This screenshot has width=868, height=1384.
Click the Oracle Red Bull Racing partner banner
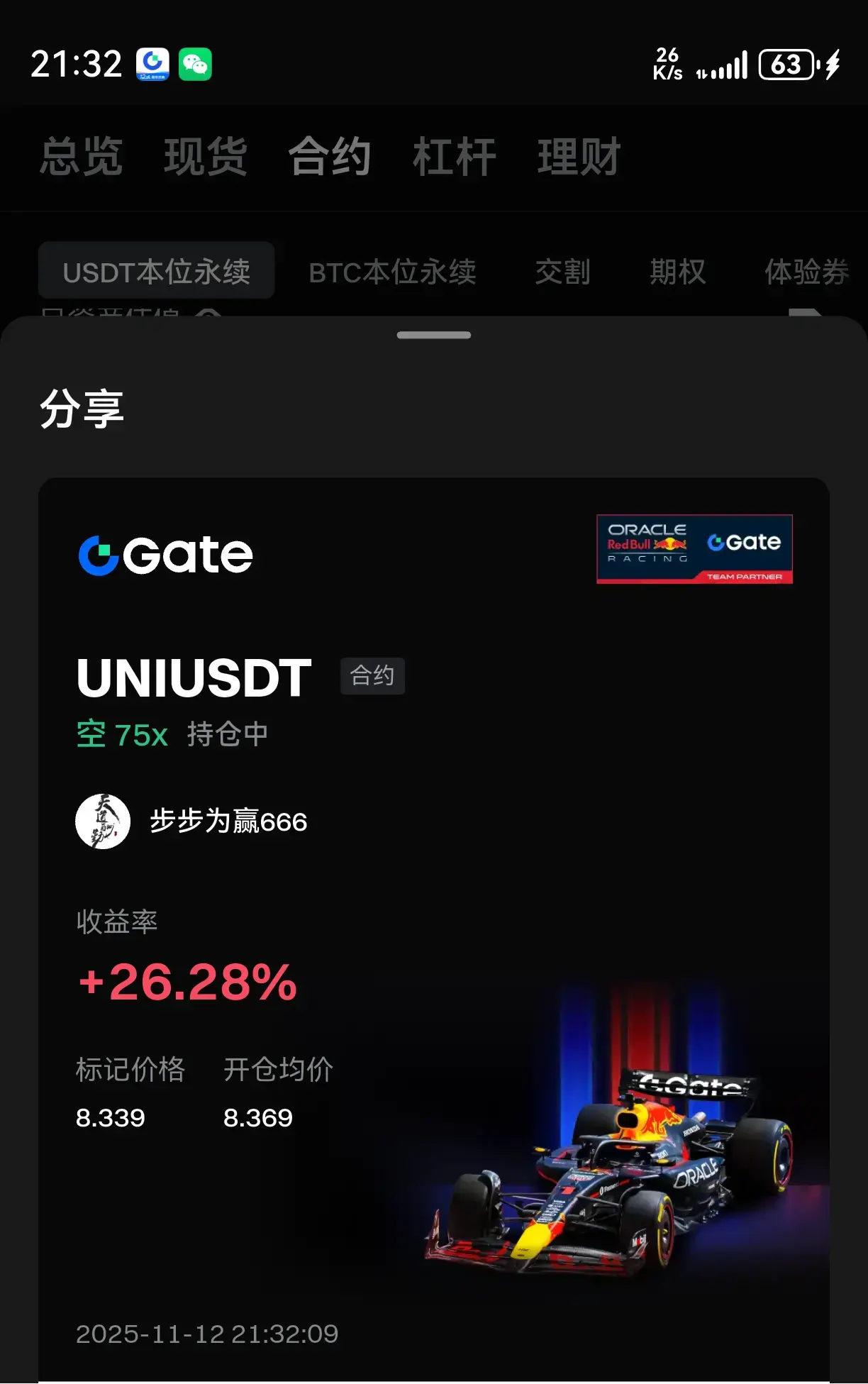[695, 548]
